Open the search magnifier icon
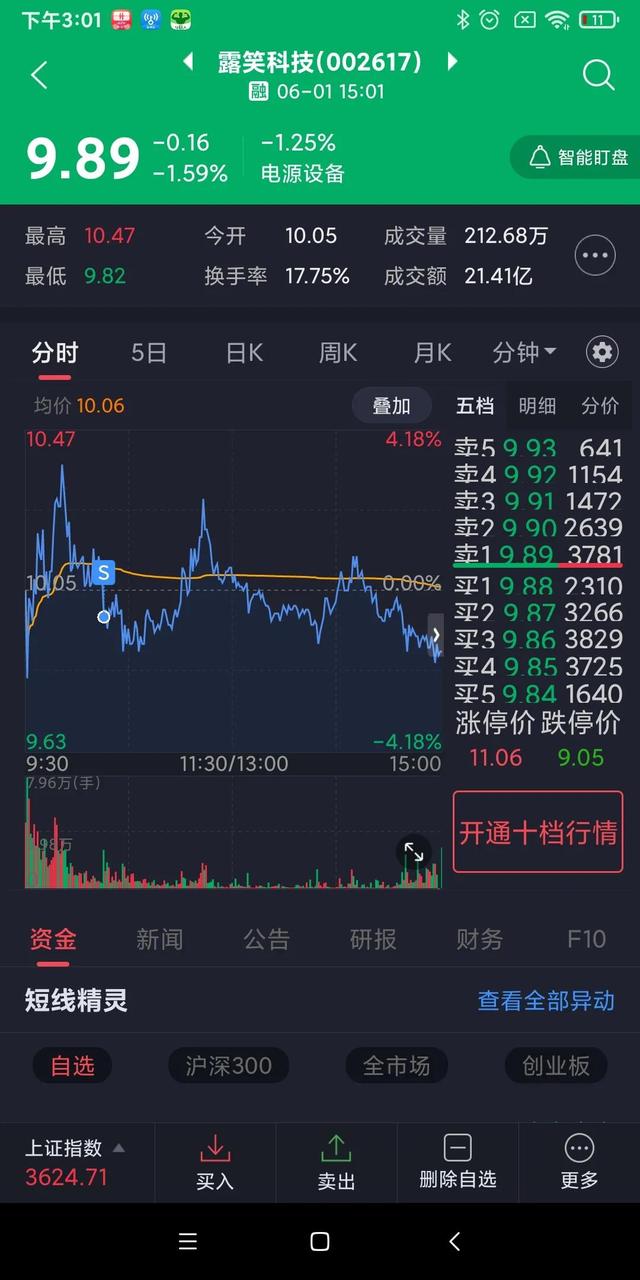The image size is (640, 1280). pos(598,75)
